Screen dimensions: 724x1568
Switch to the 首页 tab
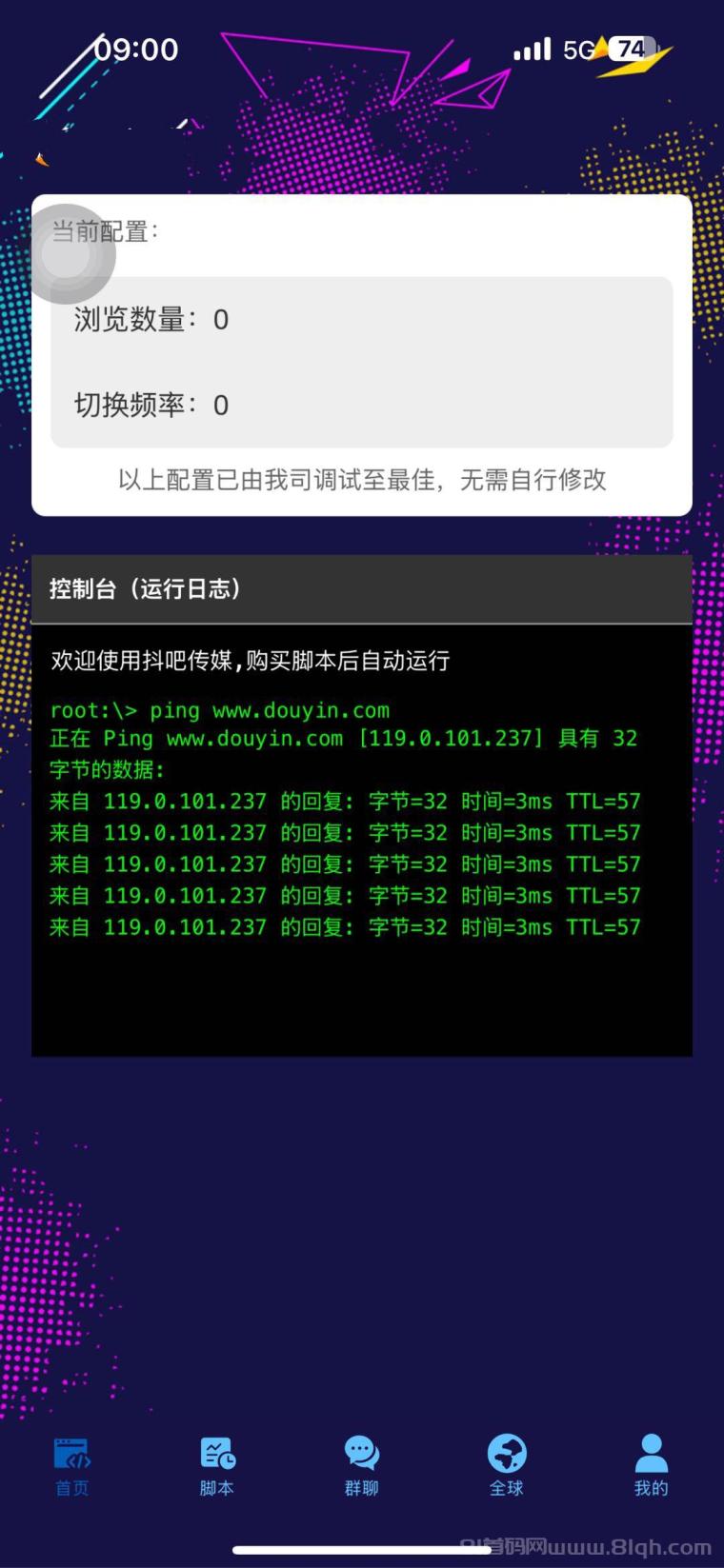click(x=72, y=1466)
